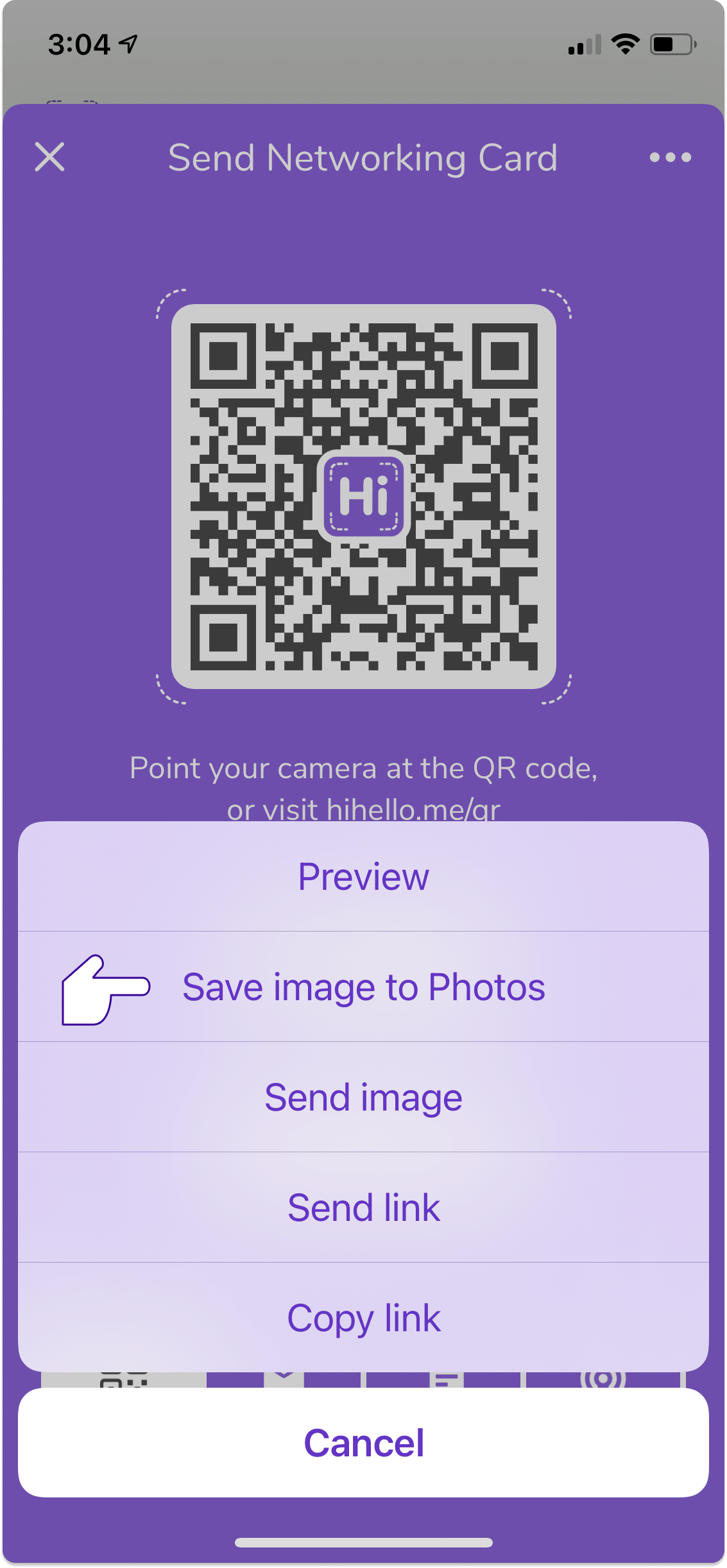
Task: Choose Save image to Photos
Action: pyautogui.click(x=363, y=987)
